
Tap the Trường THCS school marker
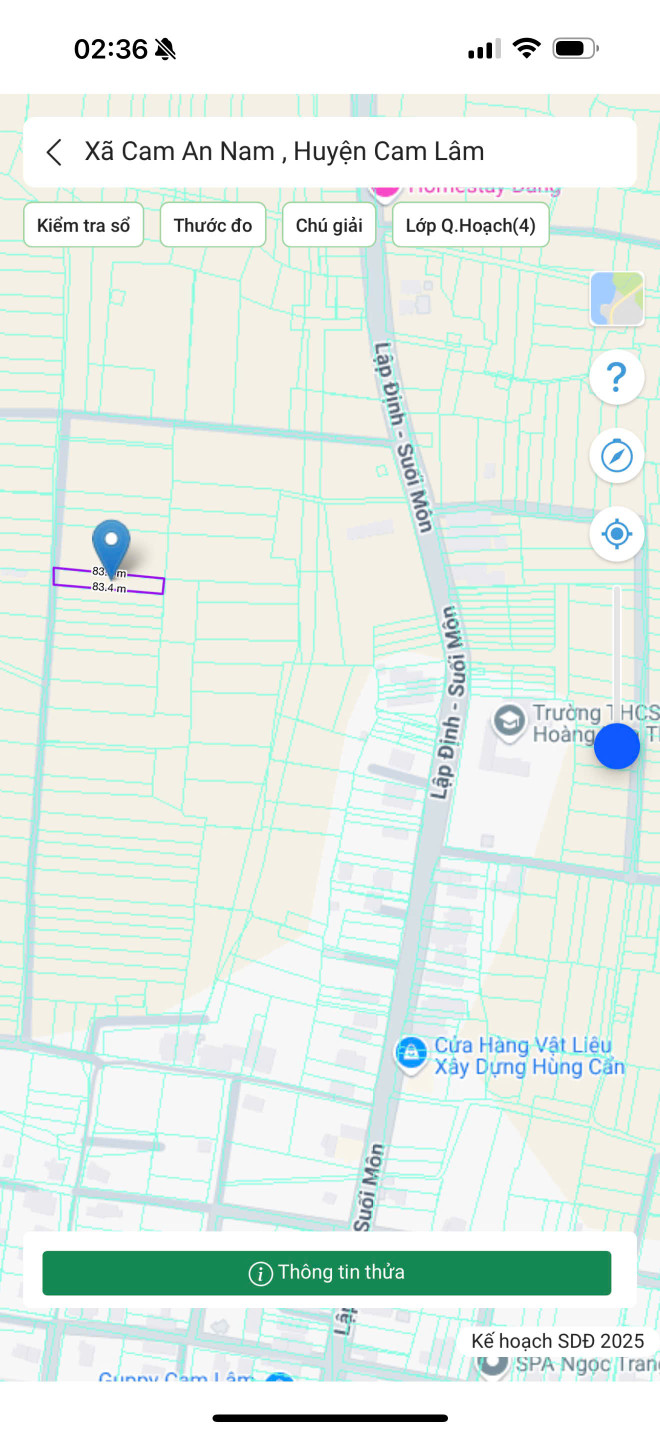[x=510, y=721]
